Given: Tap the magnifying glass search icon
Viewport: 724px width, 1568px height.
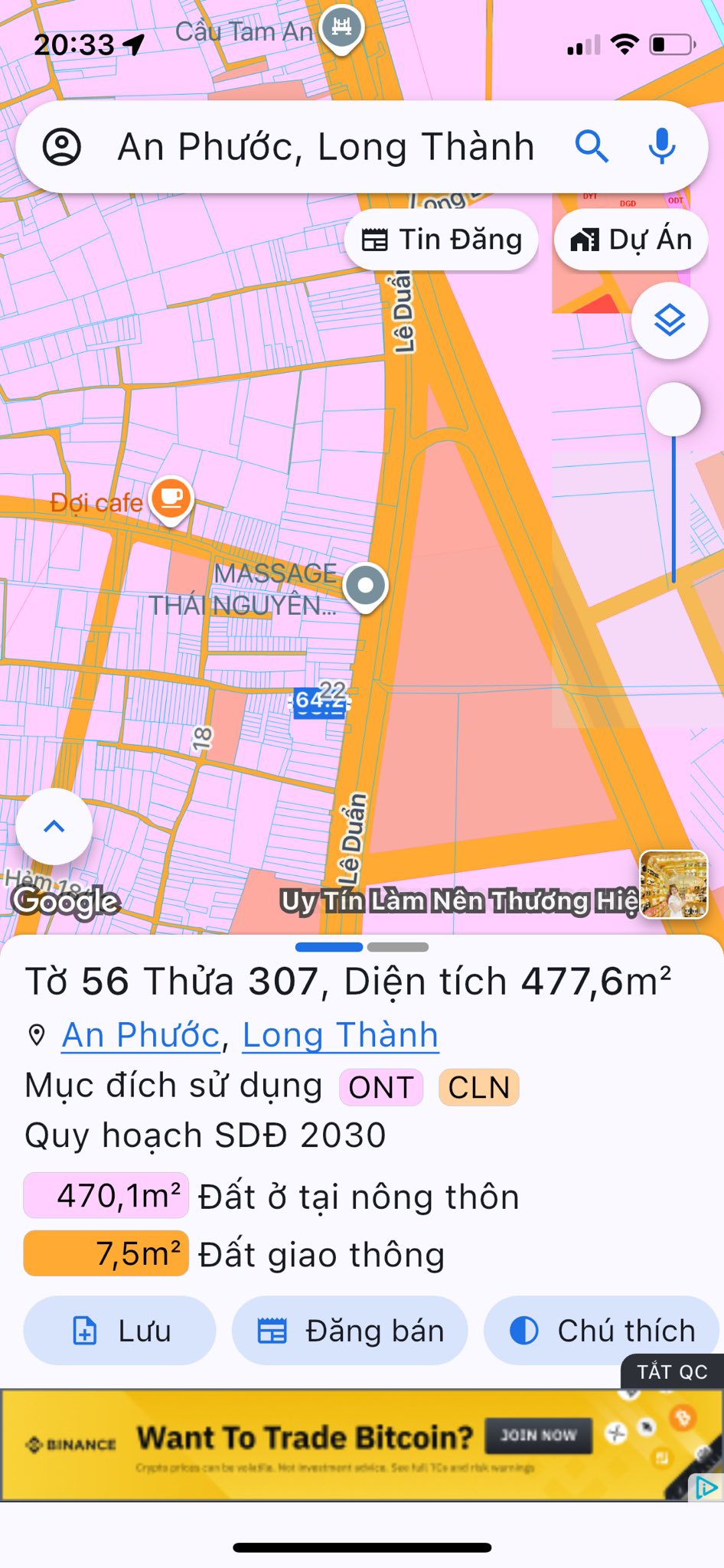Looking at the screenshot, I should pyautogui.click(x=592, y=146).
